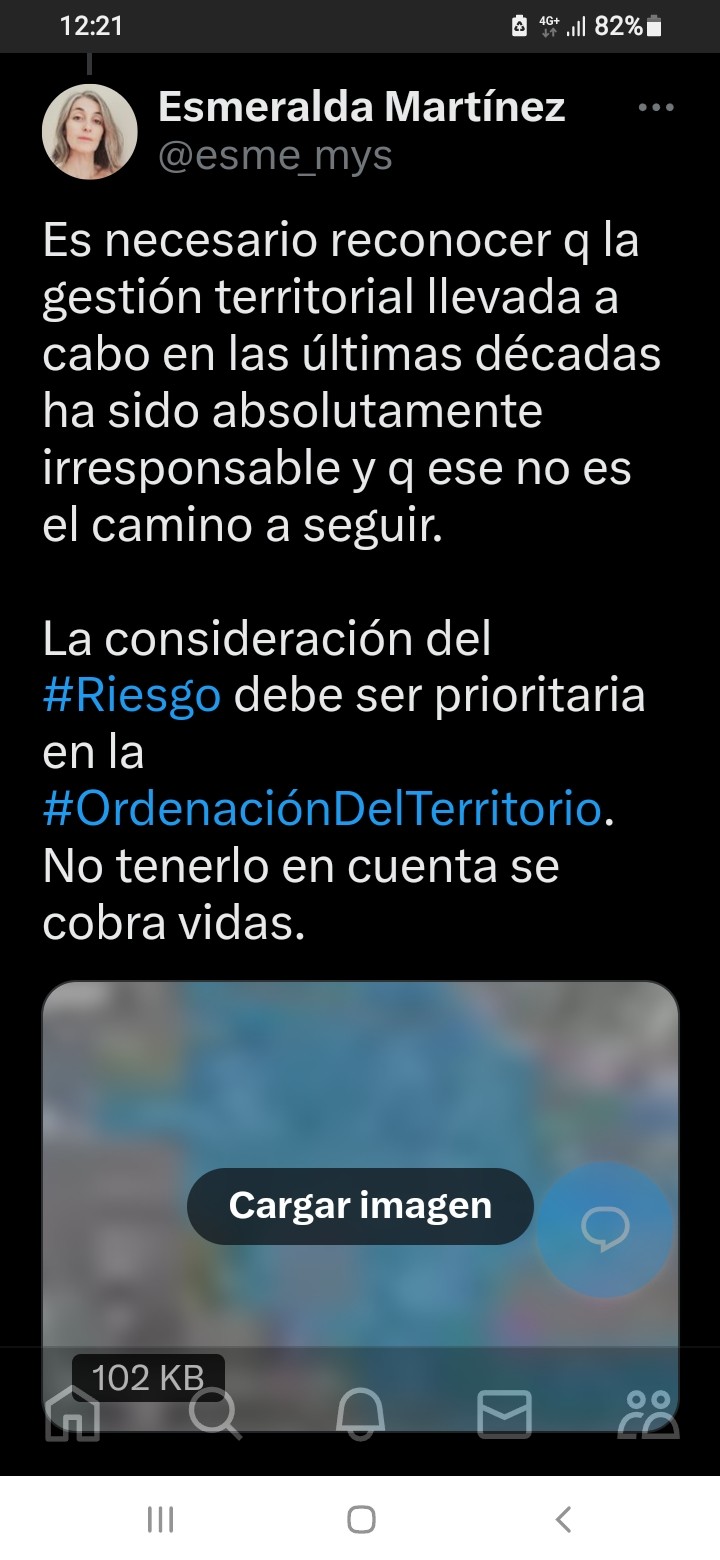Open the tweet's three-dot overflow menu
The height and width of the screenshot is (1560, 720).
pos(656,108)
